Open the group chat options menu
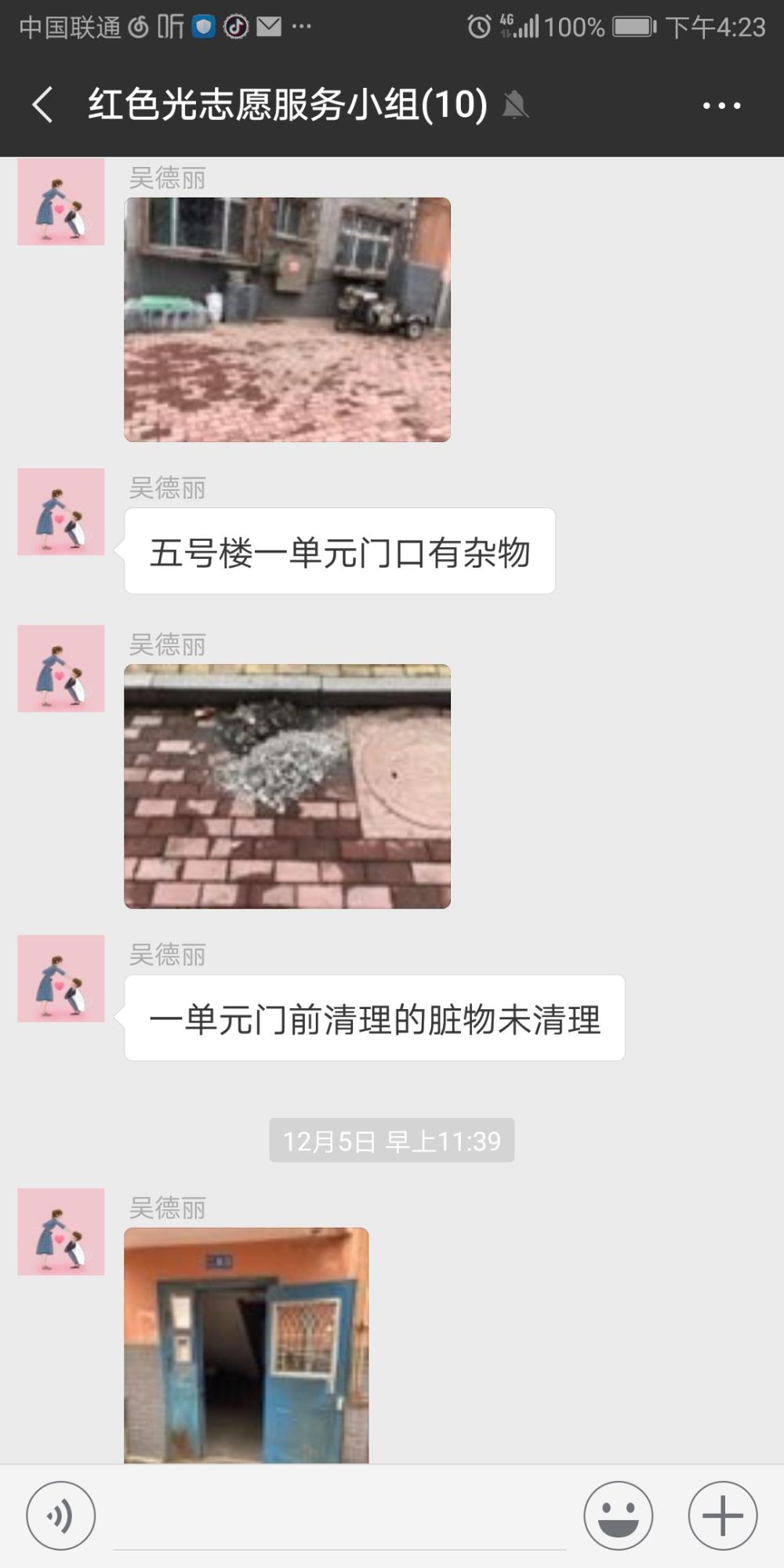Viewport: 784px width, 1568px height. pyautogui.click(x=721, y=105)
